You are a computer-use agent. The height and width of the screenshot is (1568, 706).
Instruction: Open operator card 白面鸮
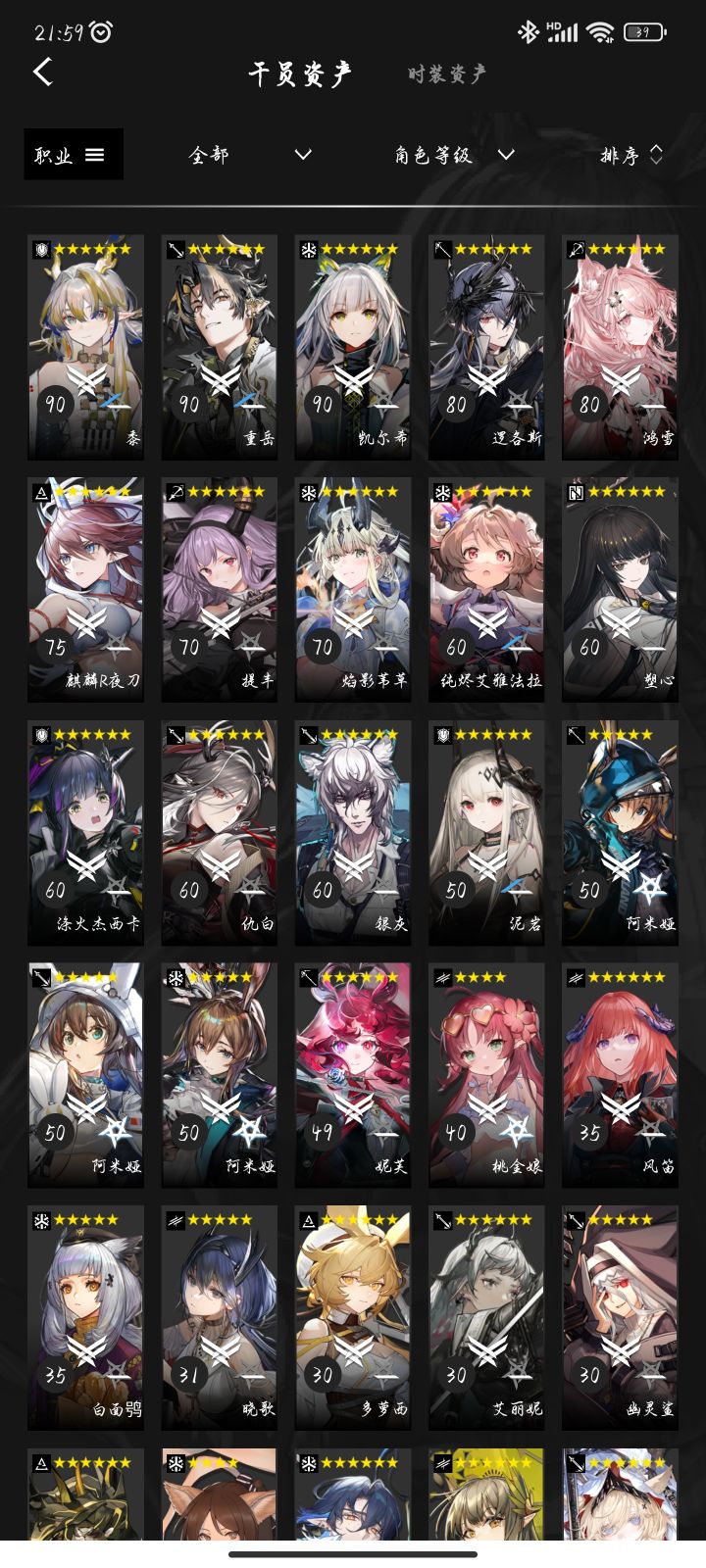(86, 1318)
